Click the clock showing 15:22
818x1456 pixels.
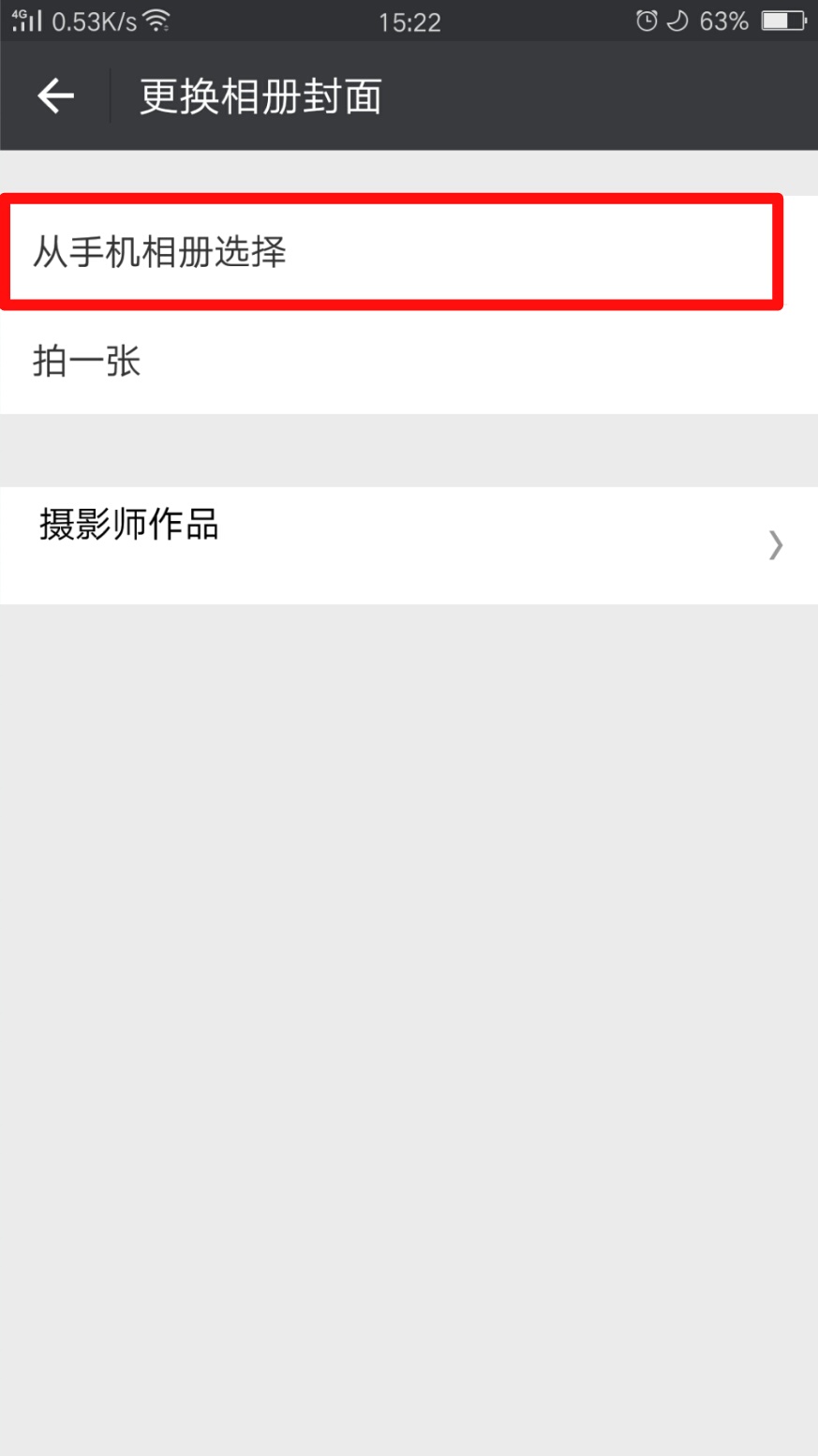tap(409, 22)
